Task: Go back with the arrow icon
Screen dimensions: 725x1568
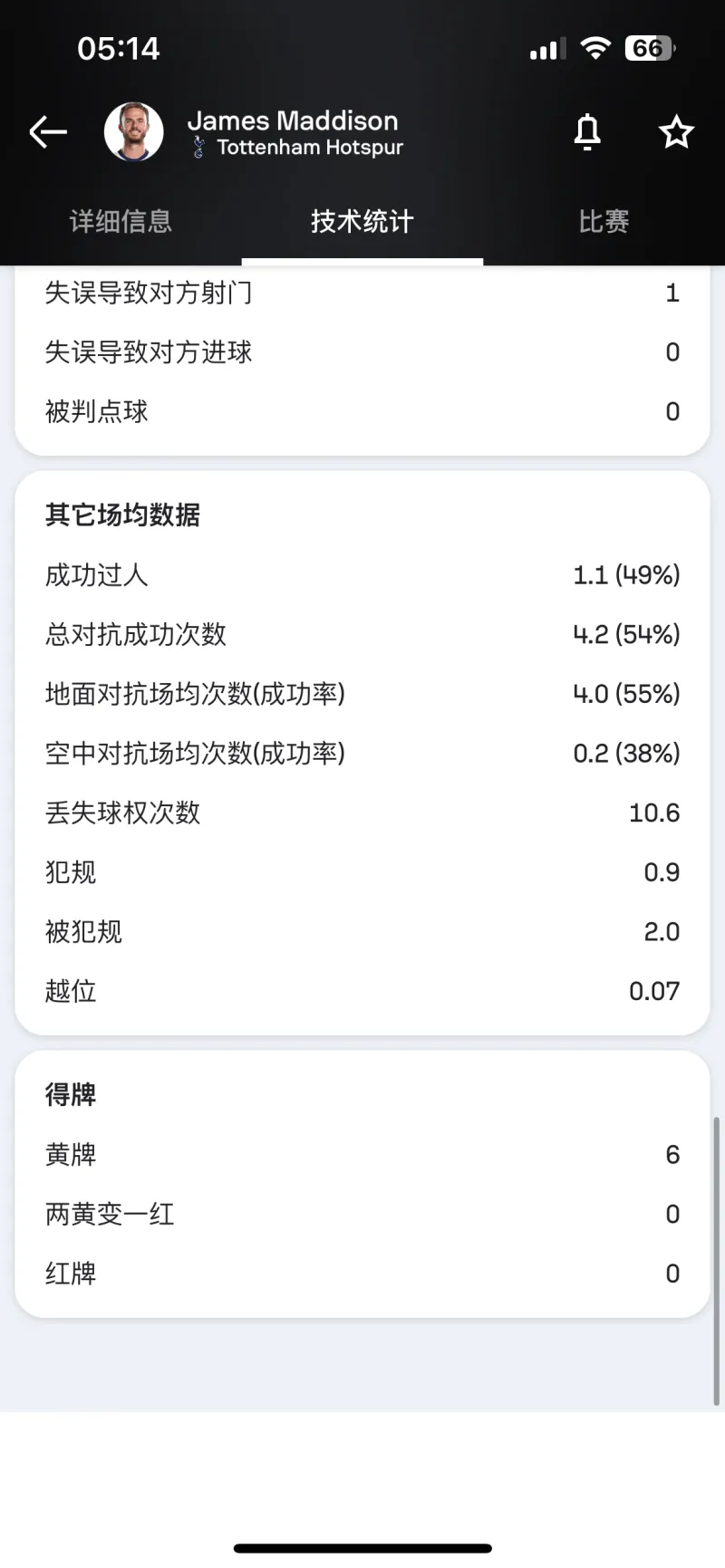Action: coord(48,132)
